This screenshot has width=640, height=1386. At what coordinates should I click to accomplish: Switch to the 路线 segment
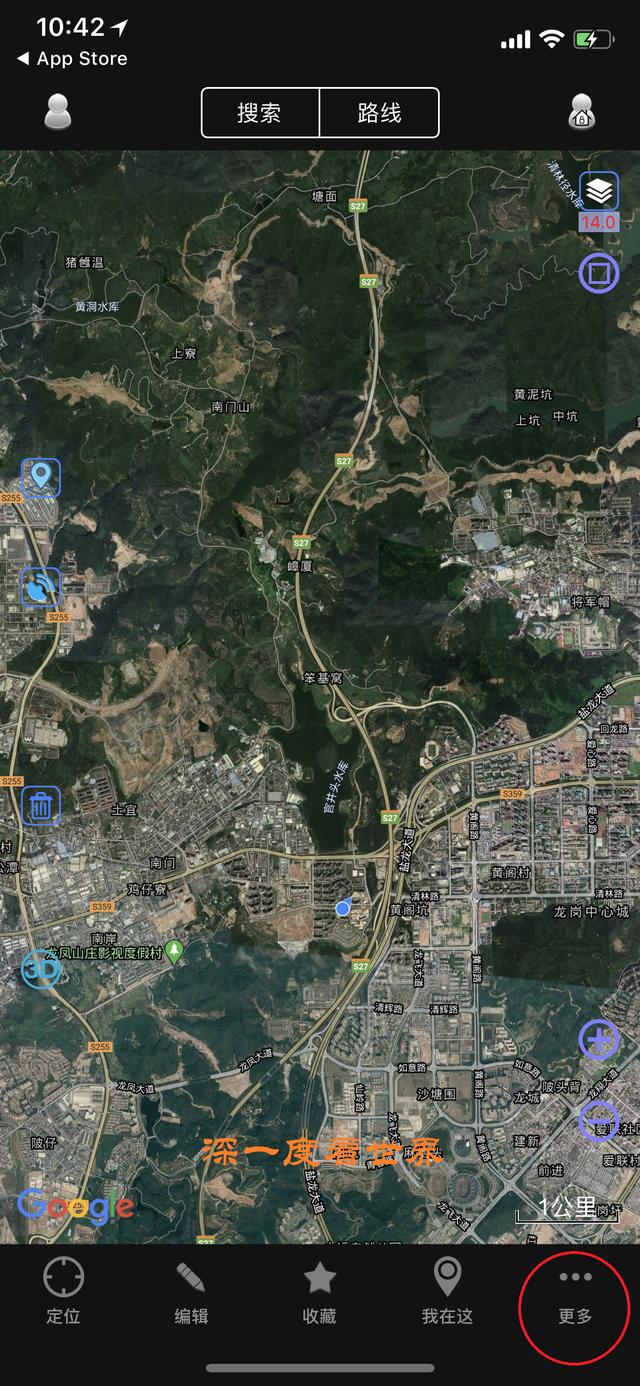(379, 112)
